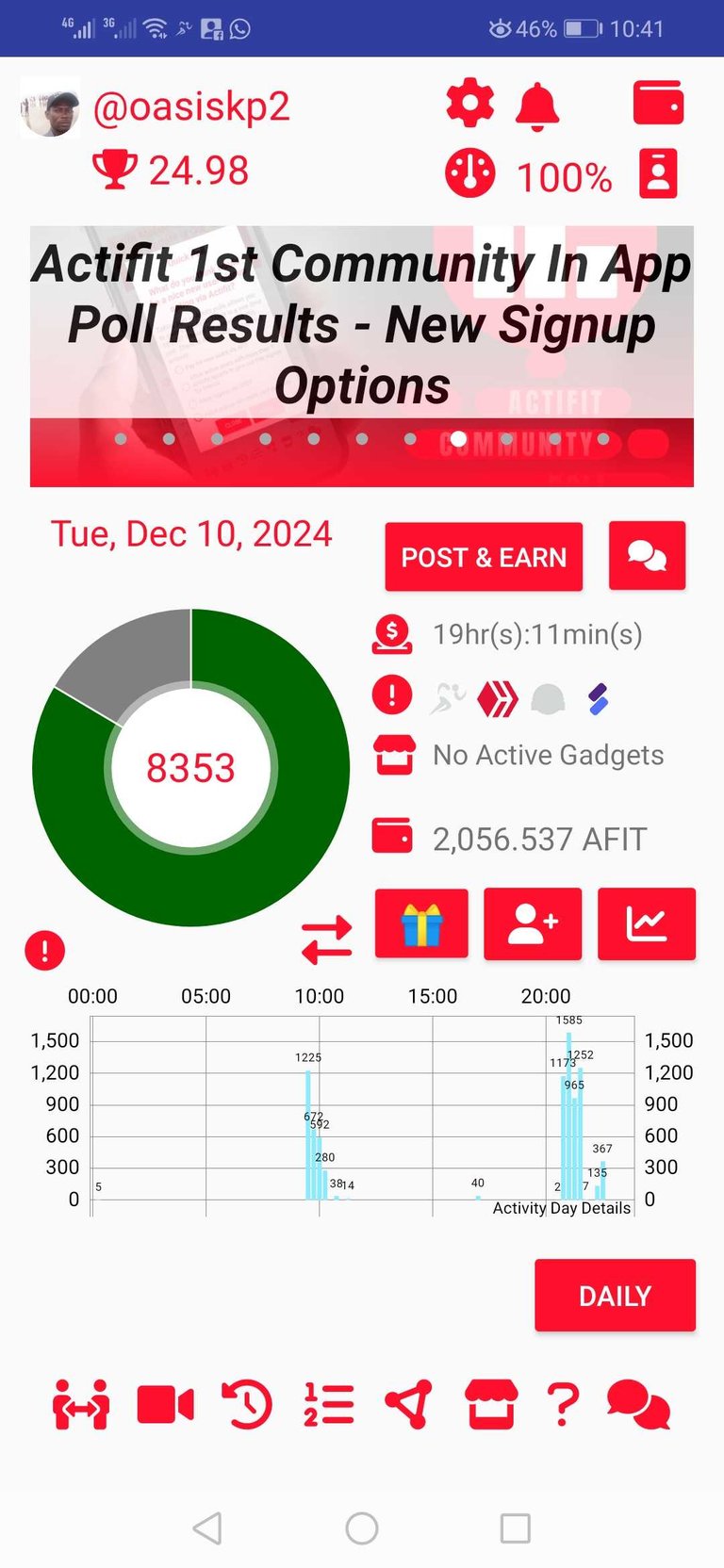The height and width of the screenshot is (1568, 724).
Task: Open the Actifit poll results banner
Action: click(x=362, y=356)
